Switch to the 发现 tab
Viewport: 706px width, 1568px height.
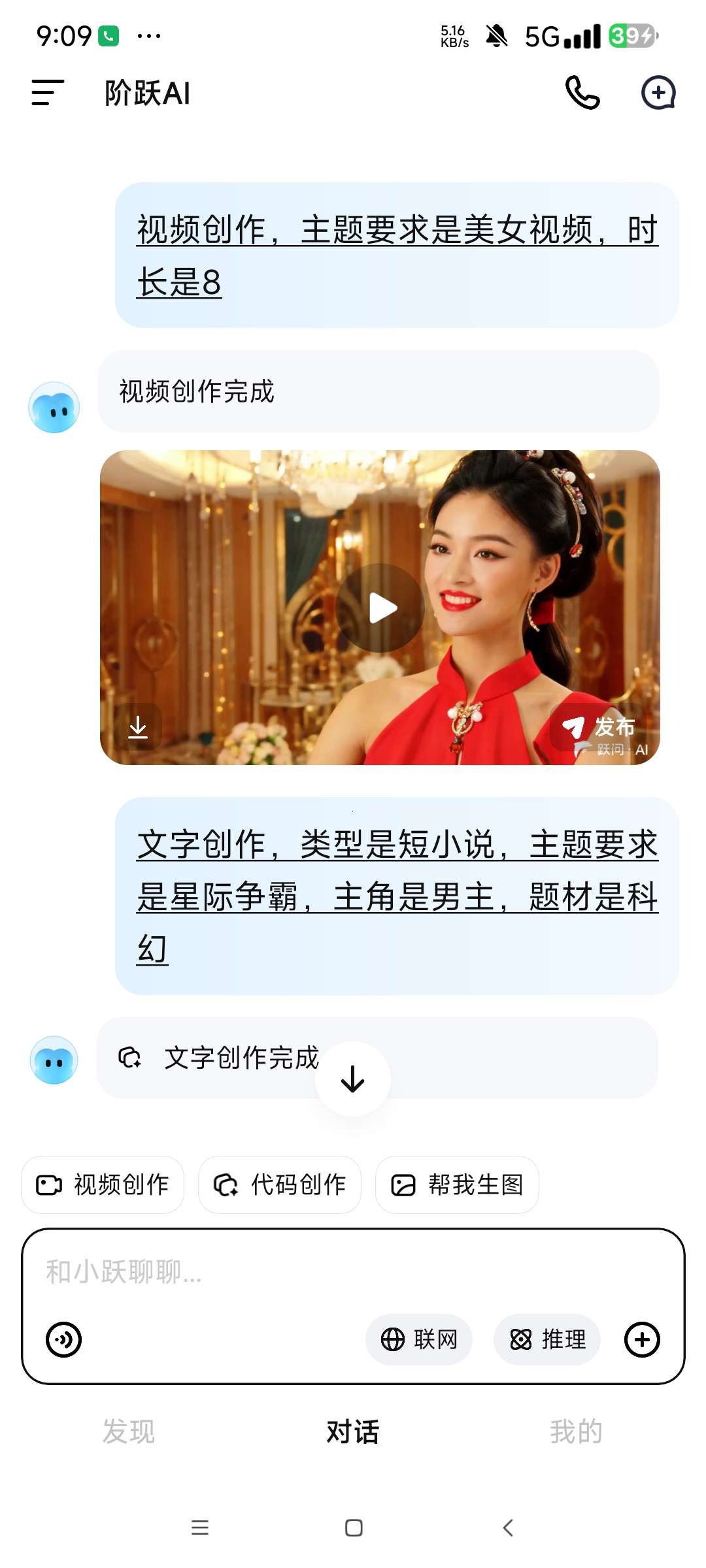[129, 1431]
